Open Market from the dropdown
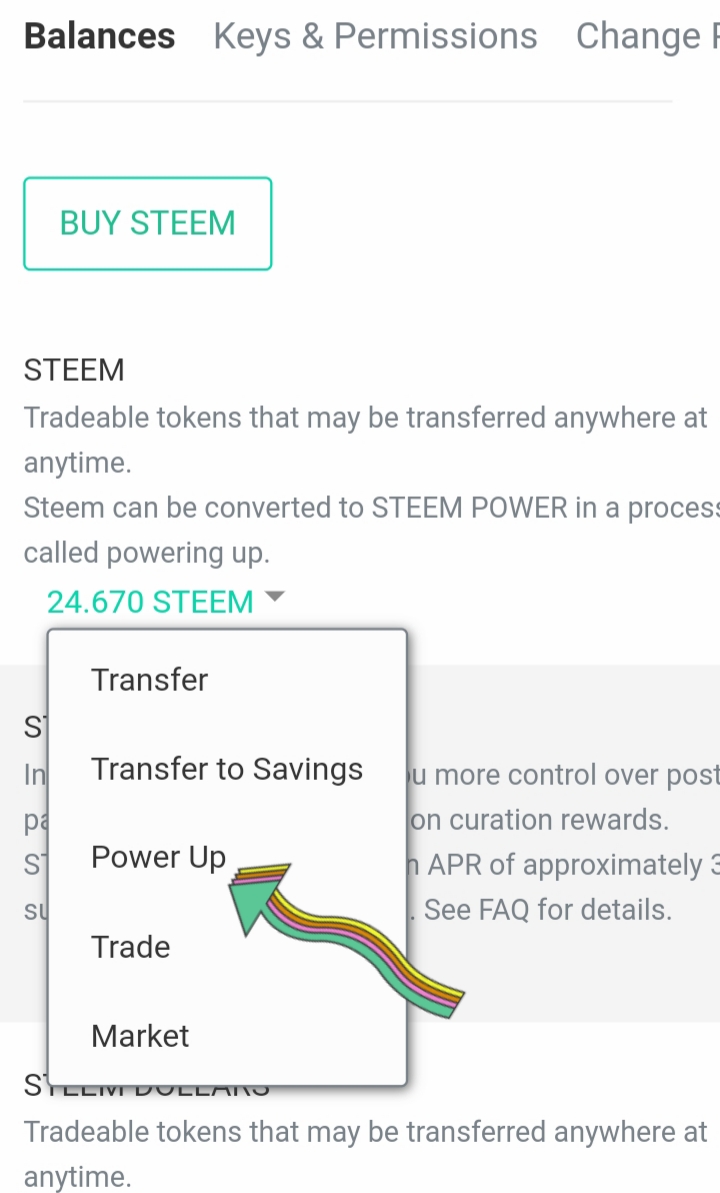720x1193 pixels. pyautogui.click(x=140, y=1036)
